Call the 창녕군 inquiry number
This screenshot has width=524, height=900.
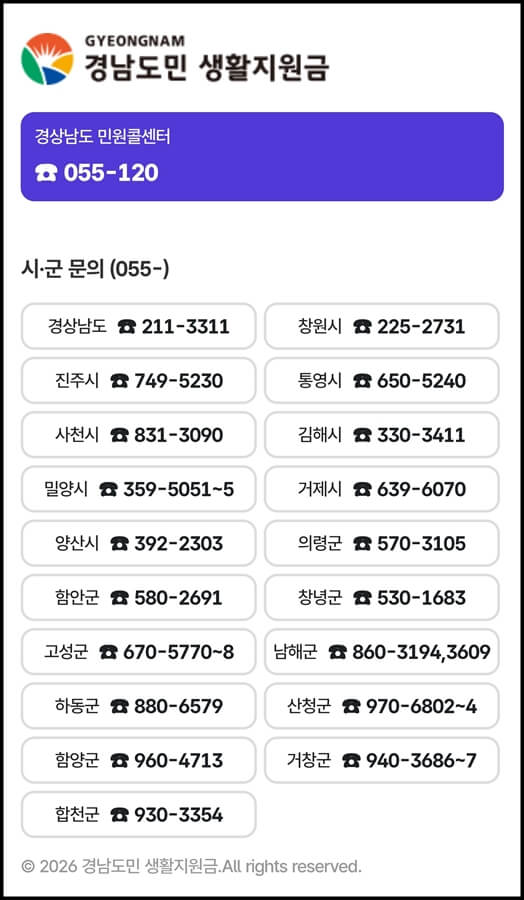tap(382, 598)
